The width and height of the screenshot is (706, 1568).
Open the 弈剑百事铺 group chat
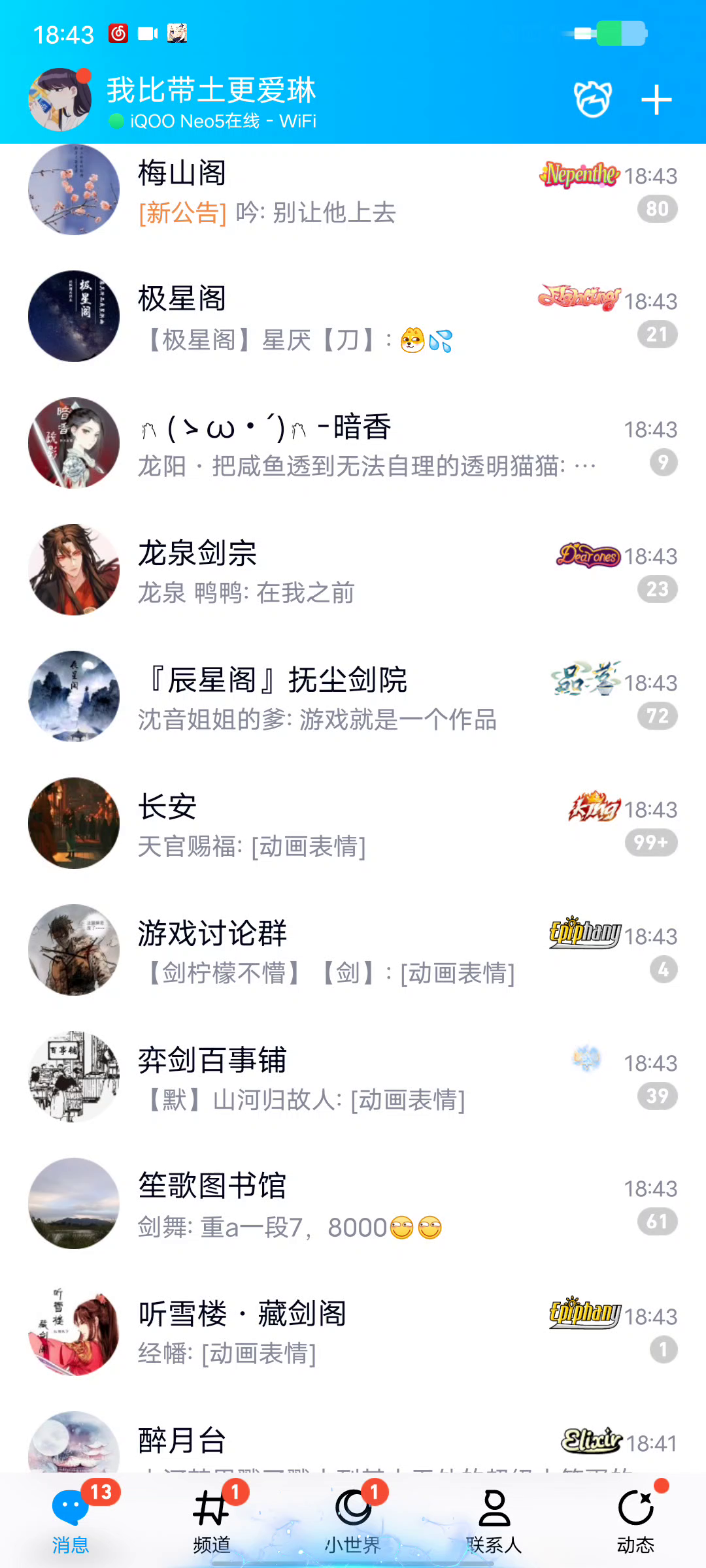[353, 1078]
